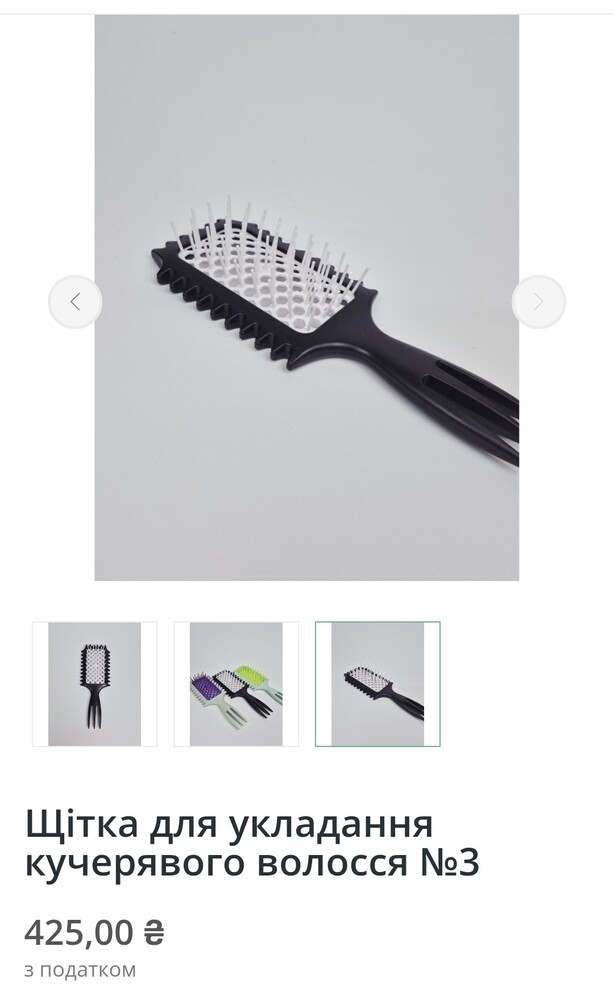The height and width of the screenshot is (1000, 614).
Task: Open the main brush image
Action: (306, 297)
